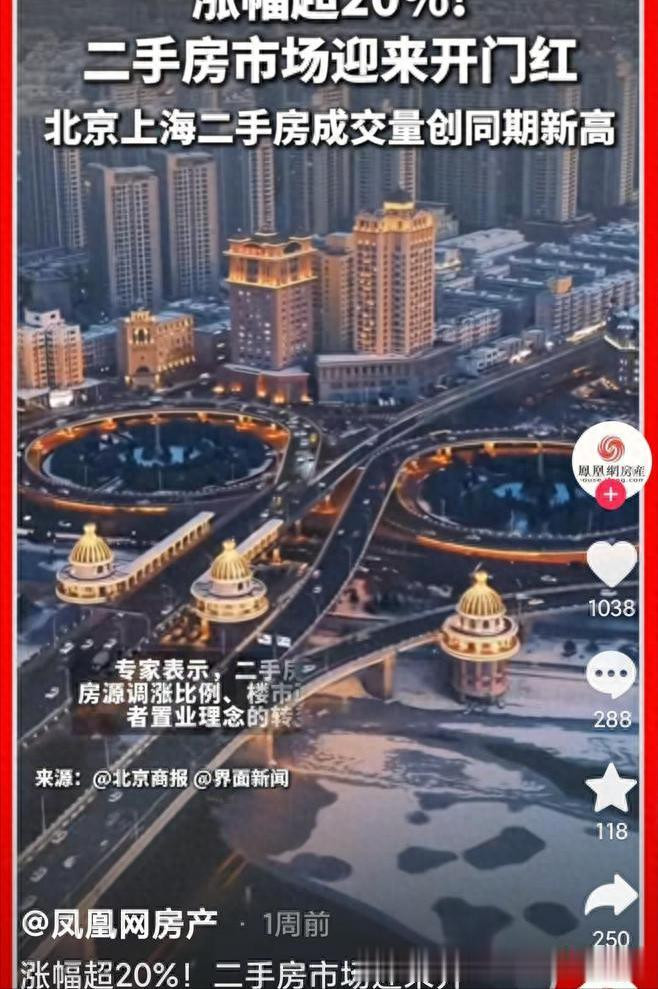
Task: Follow the account with the red plus
Action: click(x=611, y=493)
